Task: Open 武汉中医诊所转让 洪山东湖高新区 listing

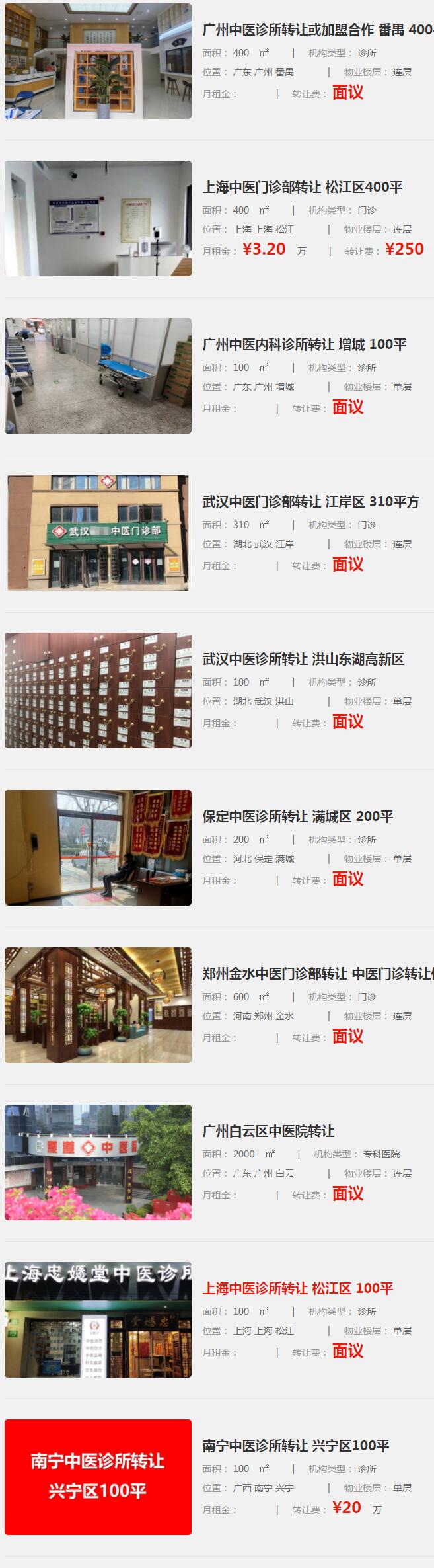Action: [303, 659]
